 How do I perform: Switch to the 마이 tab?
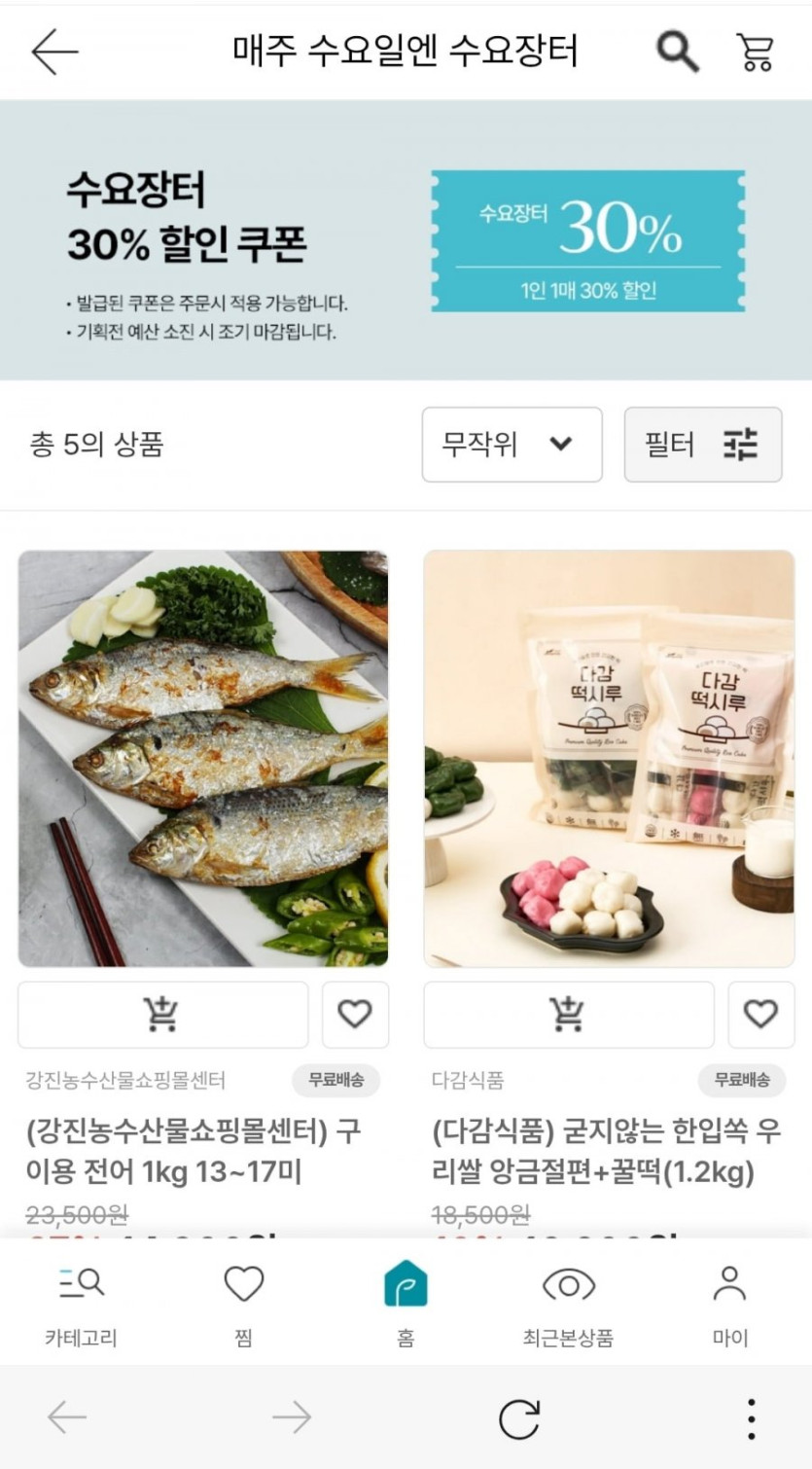tap(729, 1304)
